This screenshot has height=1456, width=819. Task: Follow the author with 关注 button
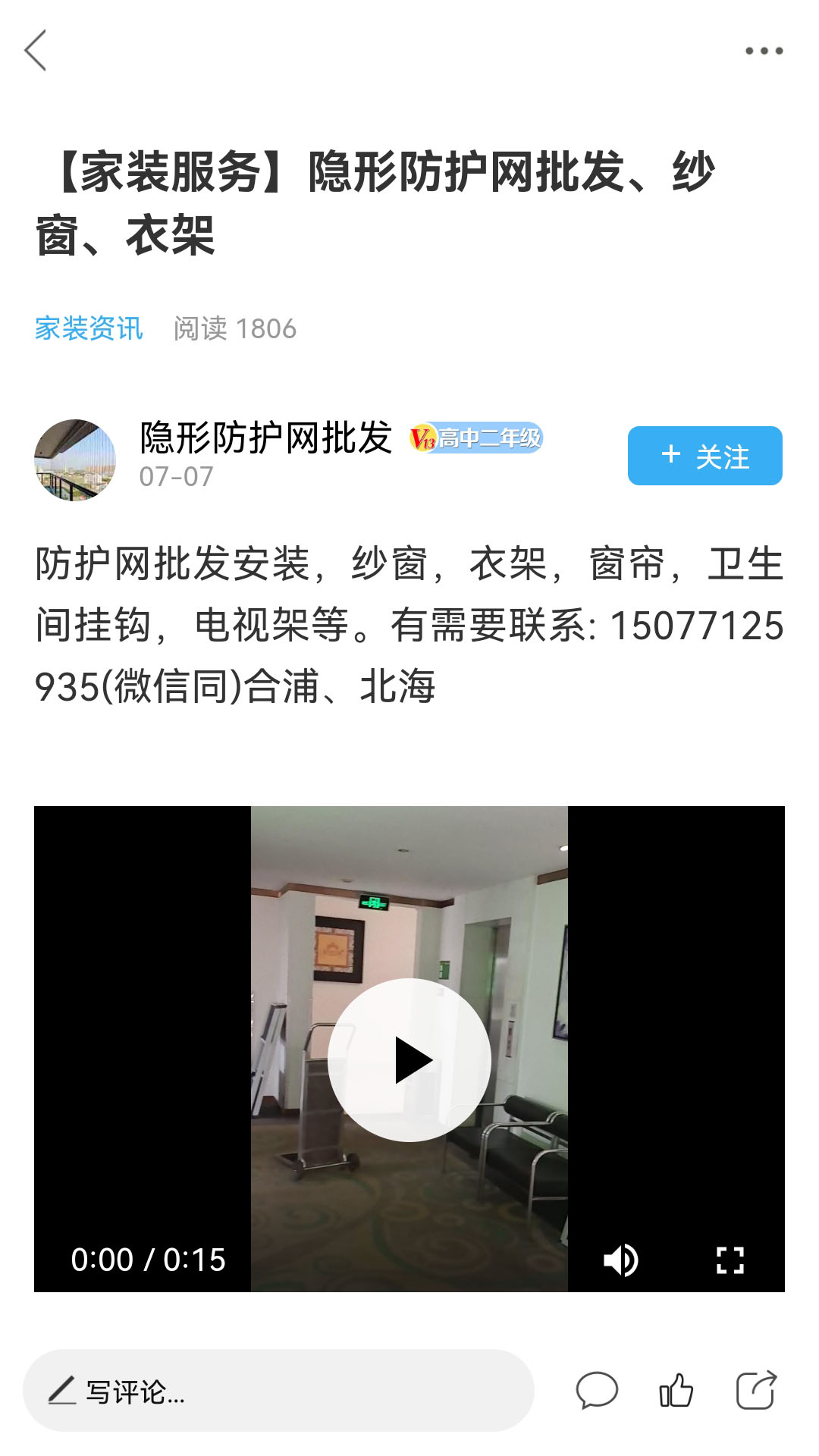point(704,456)
